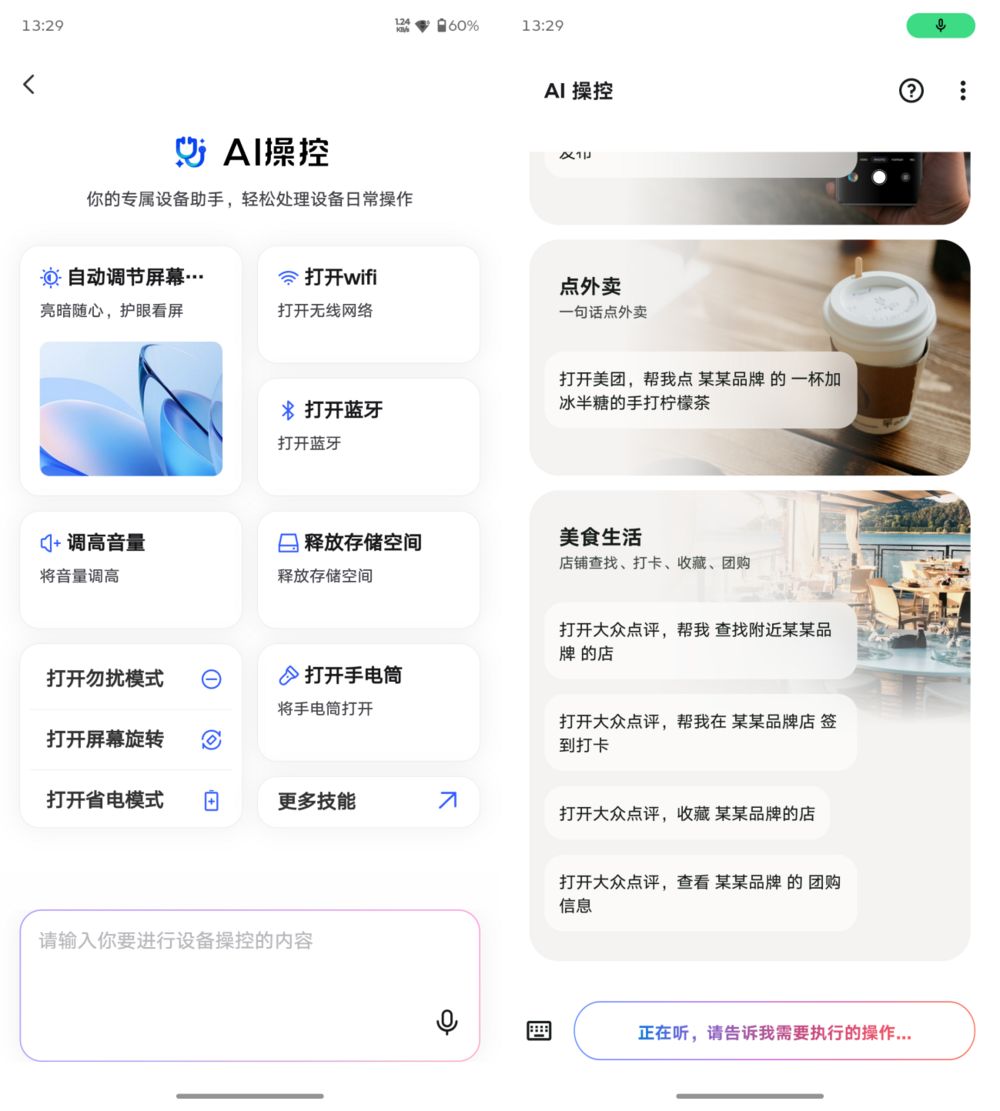Tap 打开省电模式 row
The image size is (1000, 1111).
[x=131, y=800]
